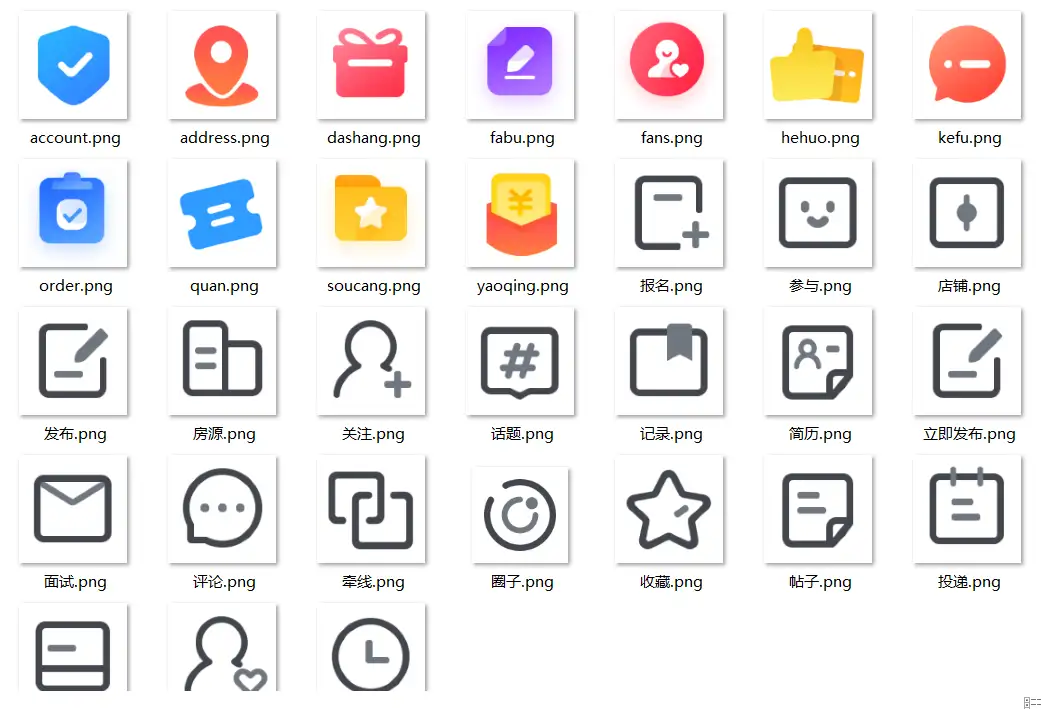Image resolution: width=1041 pixels, height=709 pixels.
Task: Open the 收藏.png star file
Action: click(x=669, y=509)
